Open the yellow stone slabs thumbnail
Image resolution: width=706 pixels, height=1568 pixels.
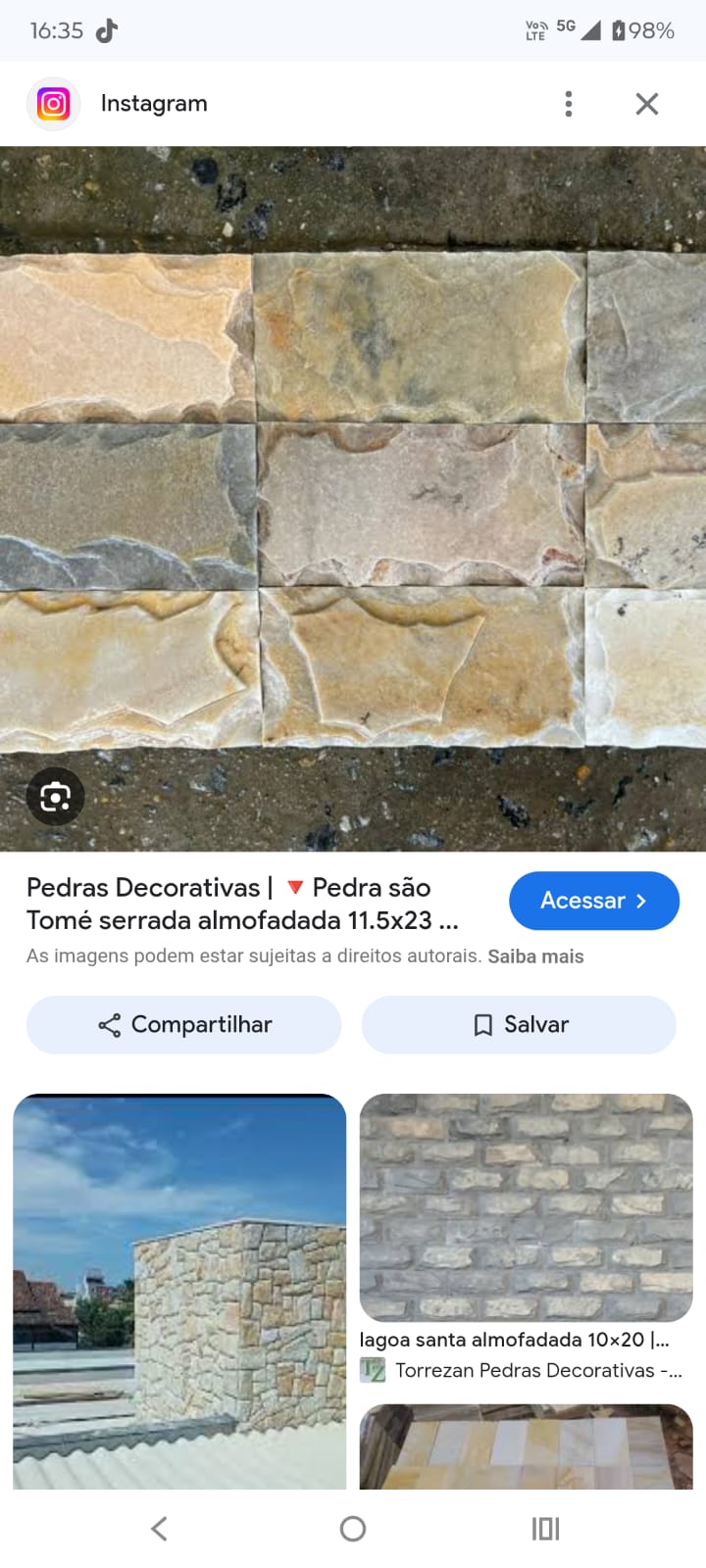(526, 1447)
